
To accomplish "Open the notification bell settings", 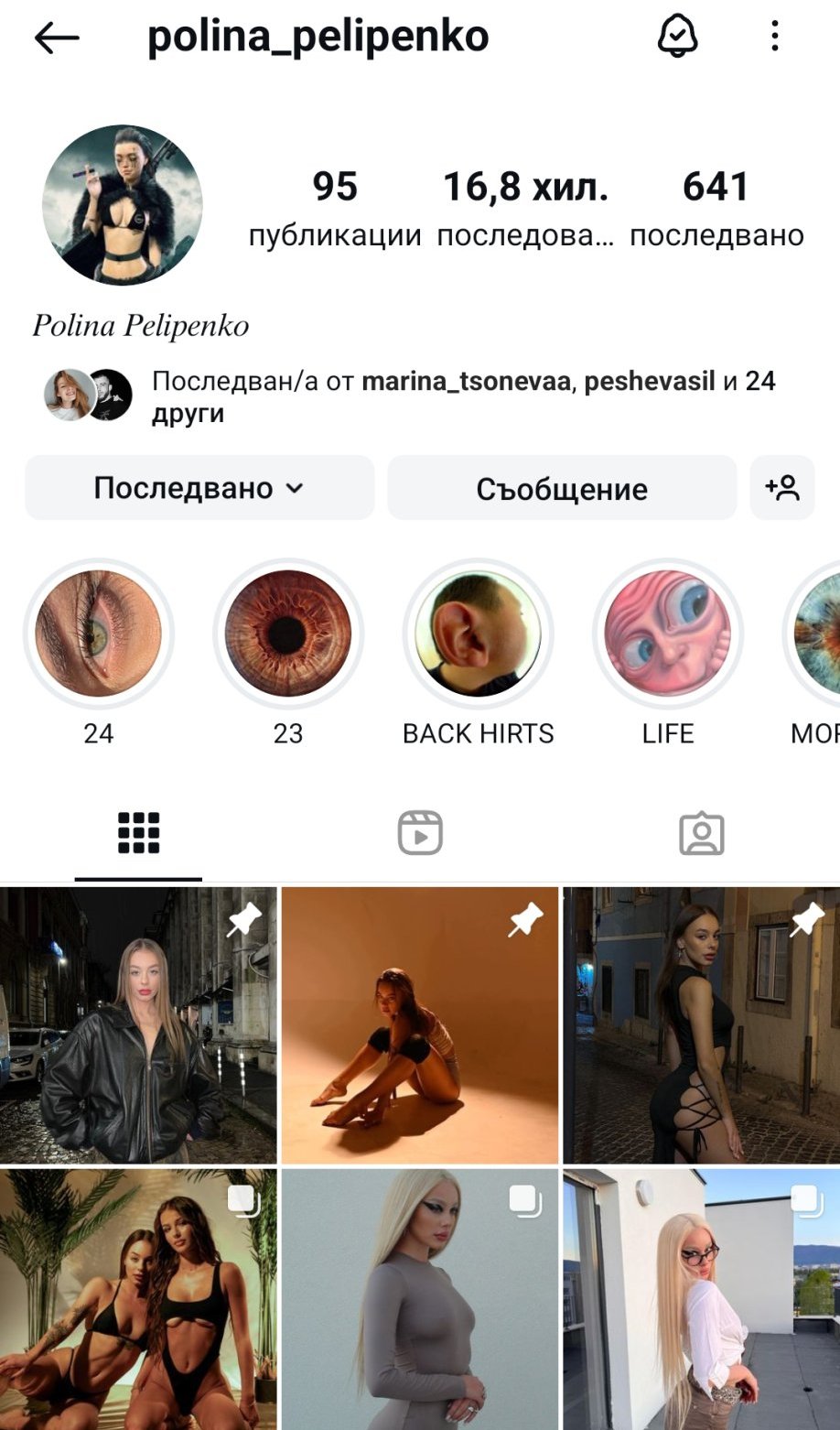I will pos(678,38).
